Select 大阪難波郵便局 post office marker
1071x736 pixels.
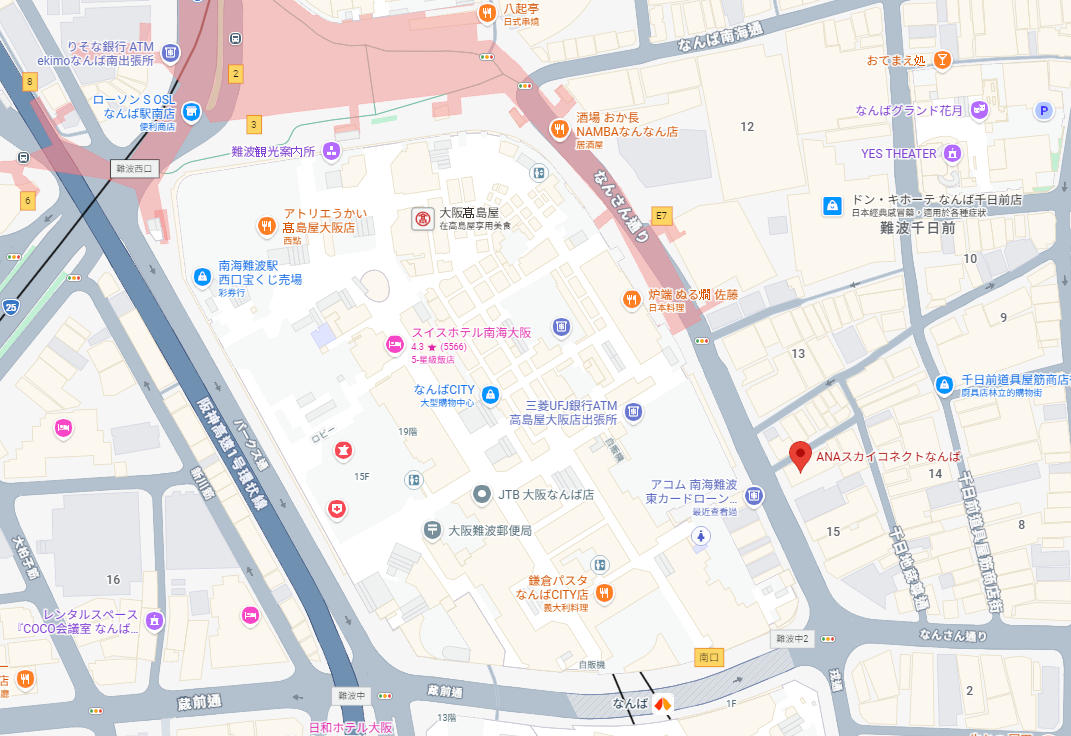pos(432,529)
